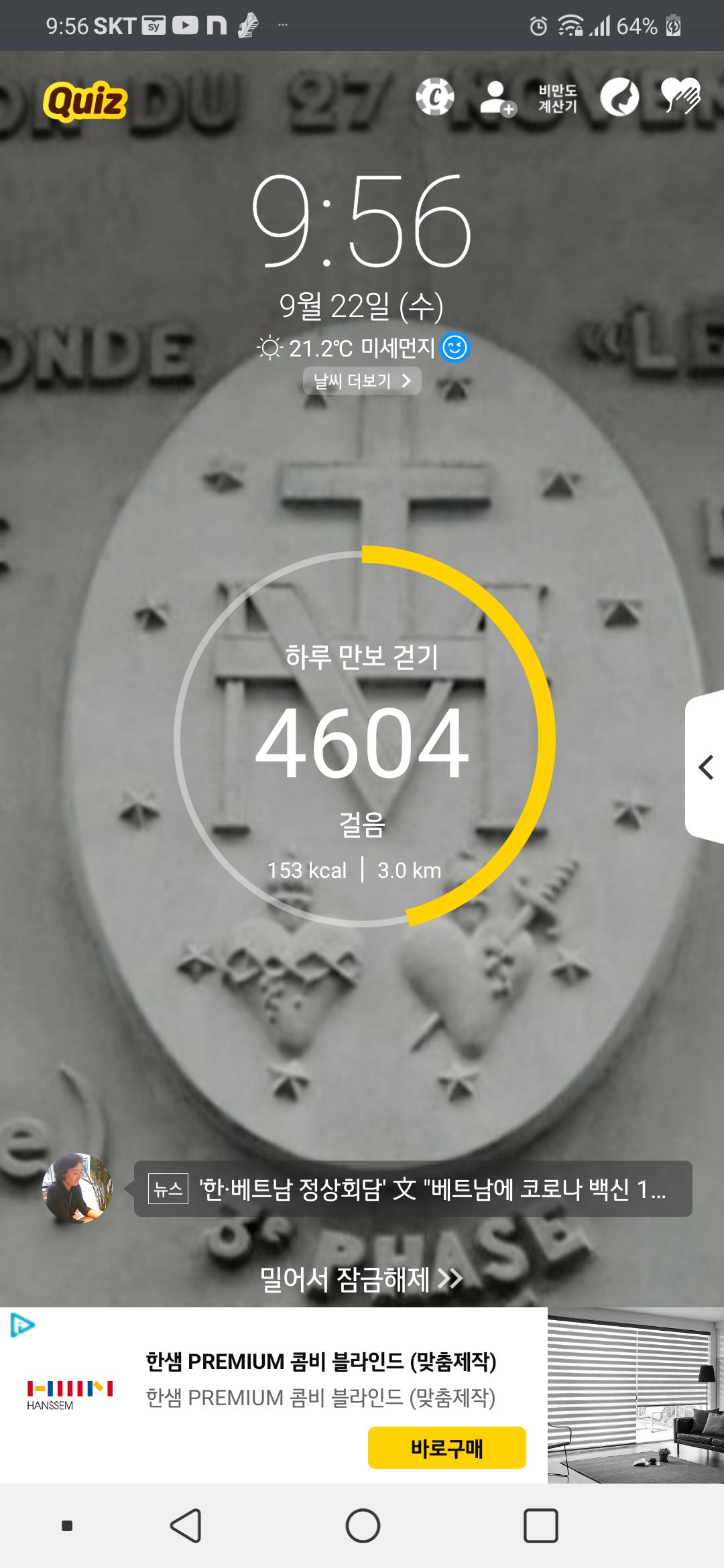This screenshot has height=1568, width=724.
Task: Go back with the system back button
Action: point(186,1526)
